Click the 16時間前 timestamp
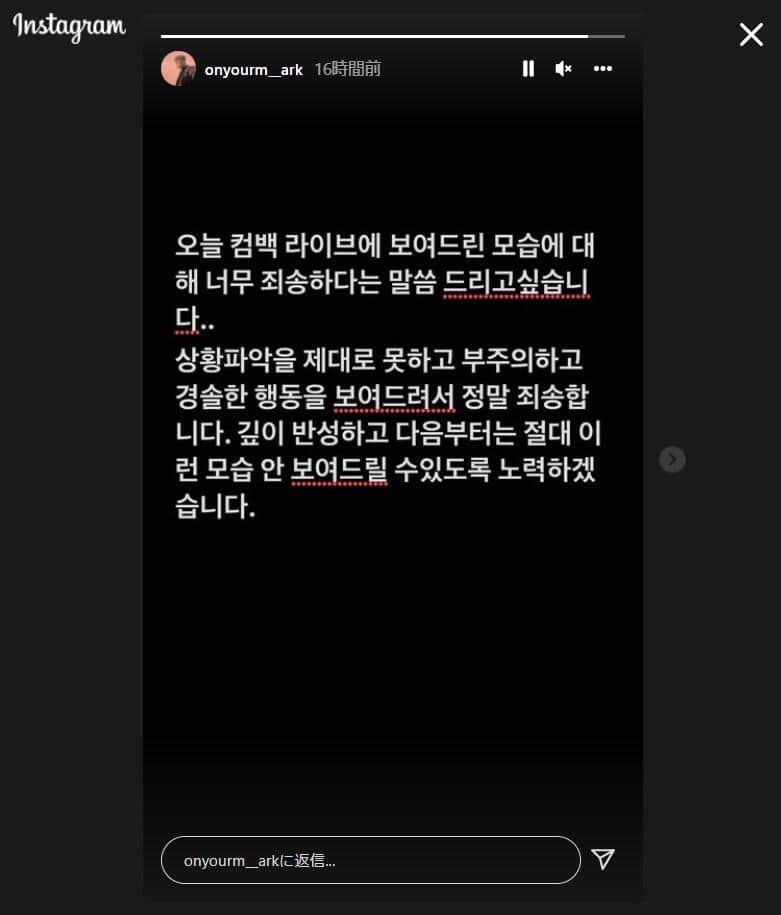This screenshot has width=781, height=915. (347, 69)
